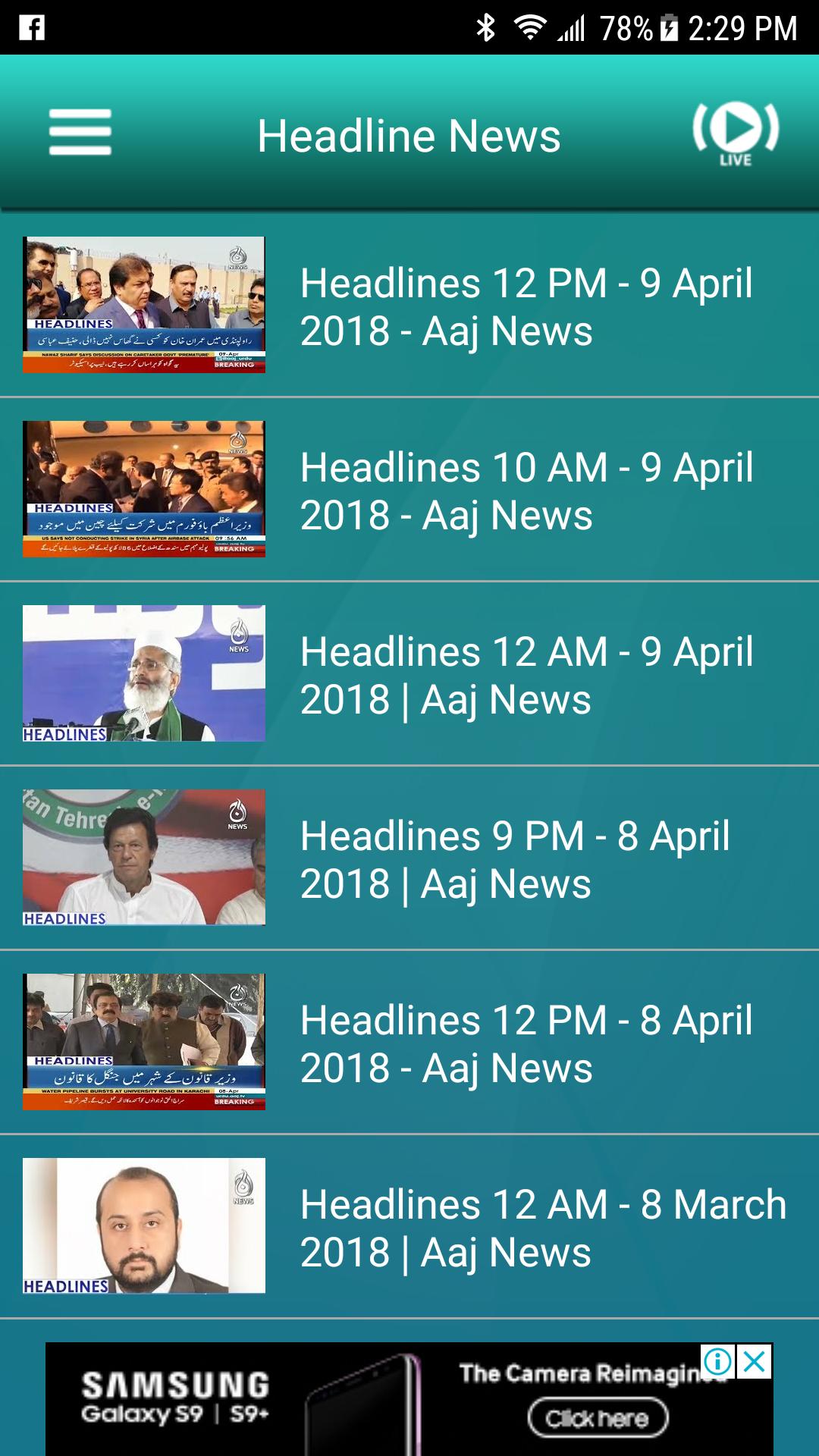This screenshot has height=1456, width=819.
Task: Tap the 10 AM headline video thumbnail
Action: (143, 489)
